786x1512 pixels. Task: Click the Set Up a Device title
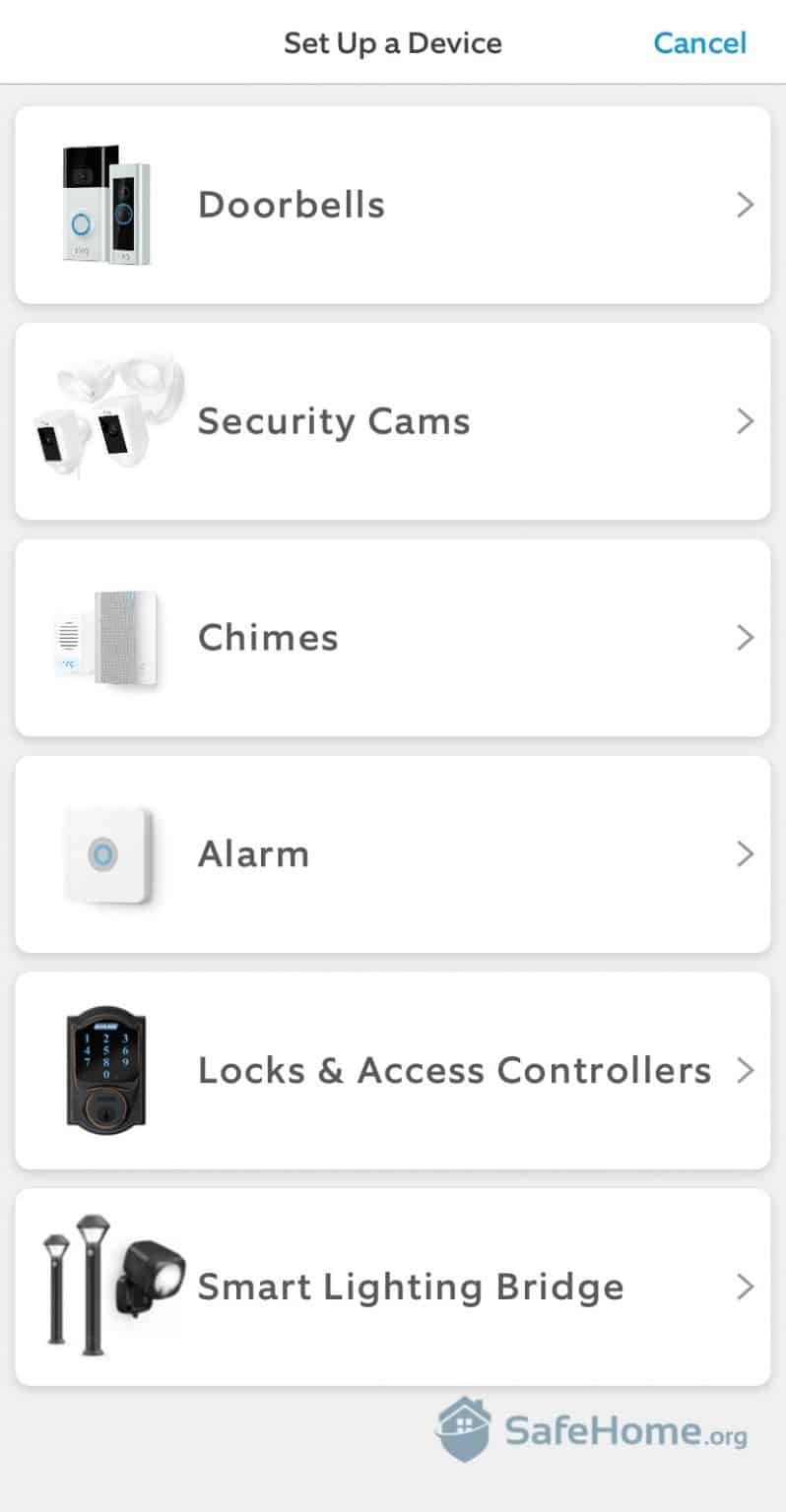click(393, 43)
